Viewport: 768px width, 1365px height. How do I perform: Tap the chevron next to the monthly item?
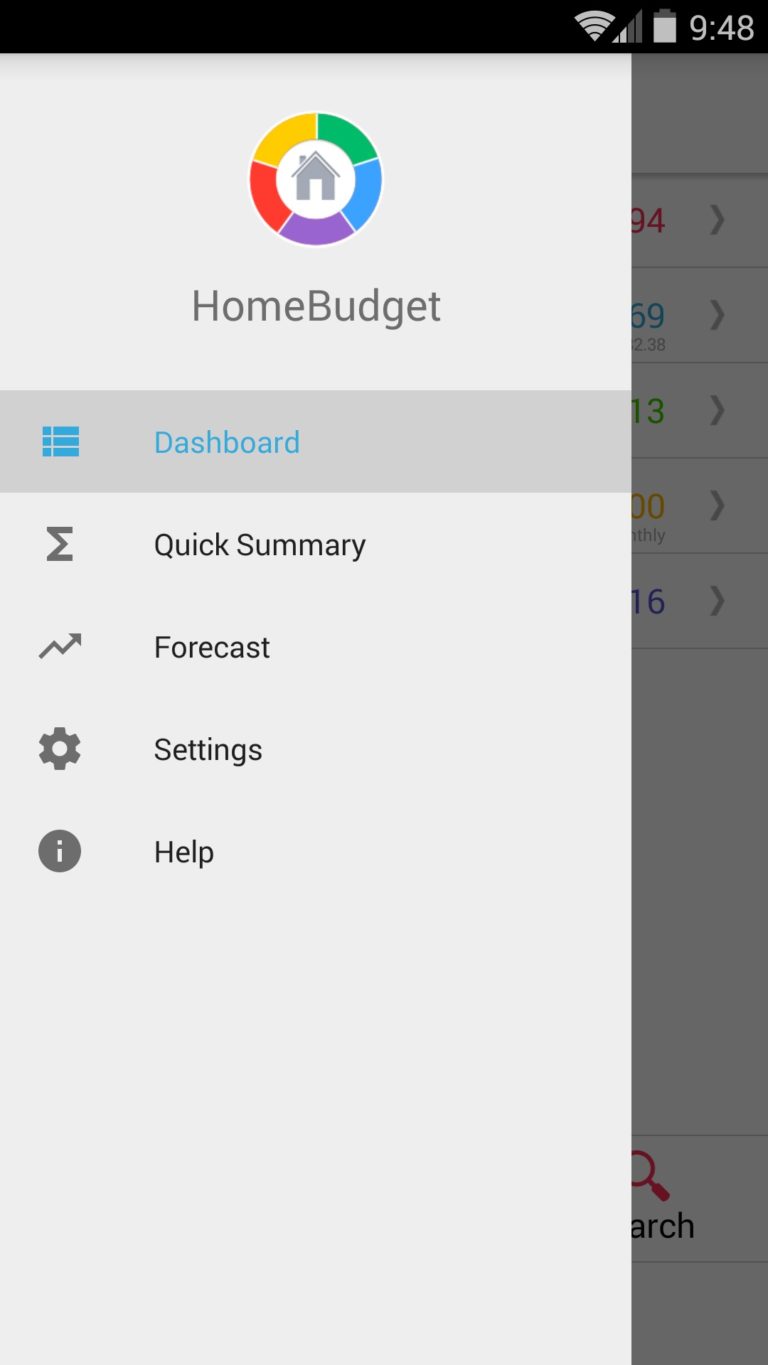click(x=716, y=505)
